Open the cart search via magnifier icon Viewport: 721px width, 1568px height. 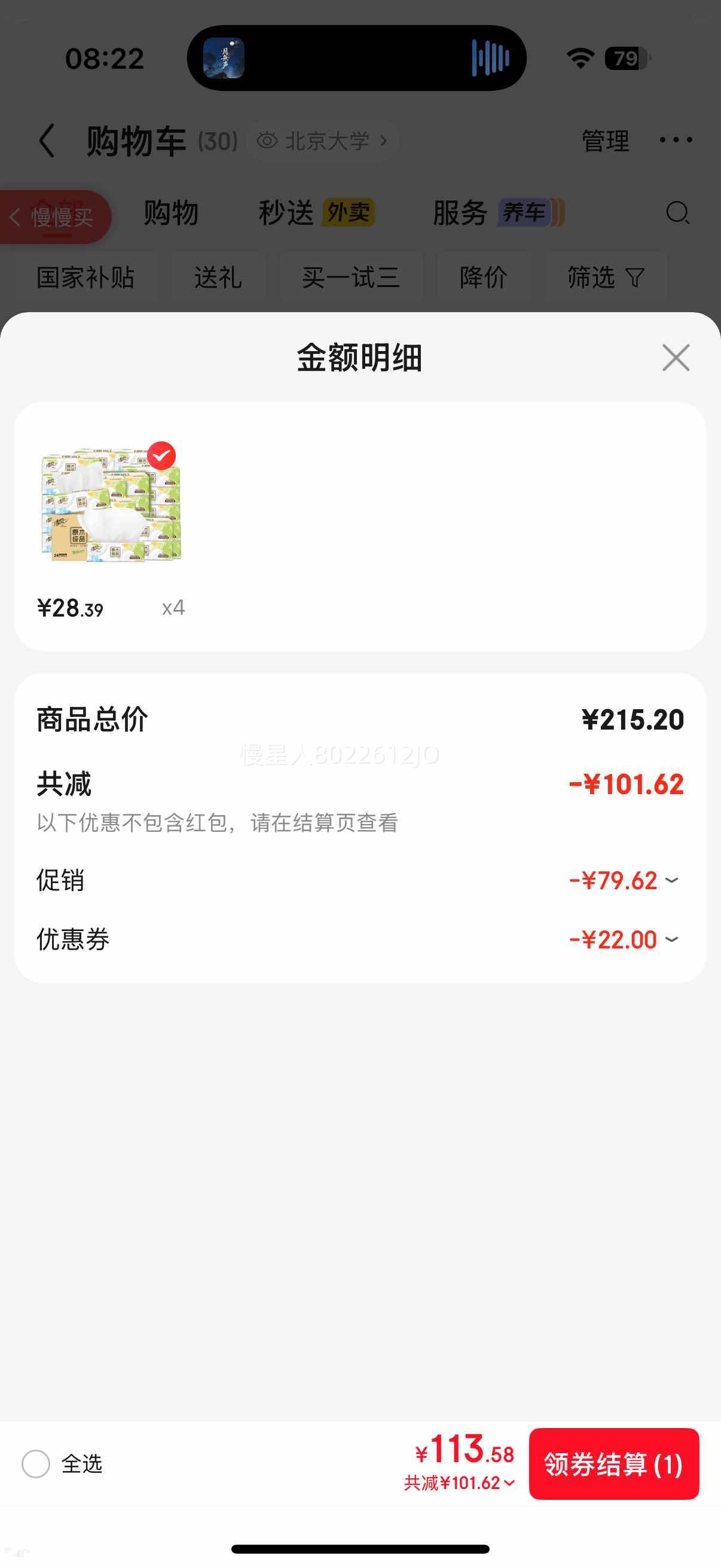[x=677, y=214]
